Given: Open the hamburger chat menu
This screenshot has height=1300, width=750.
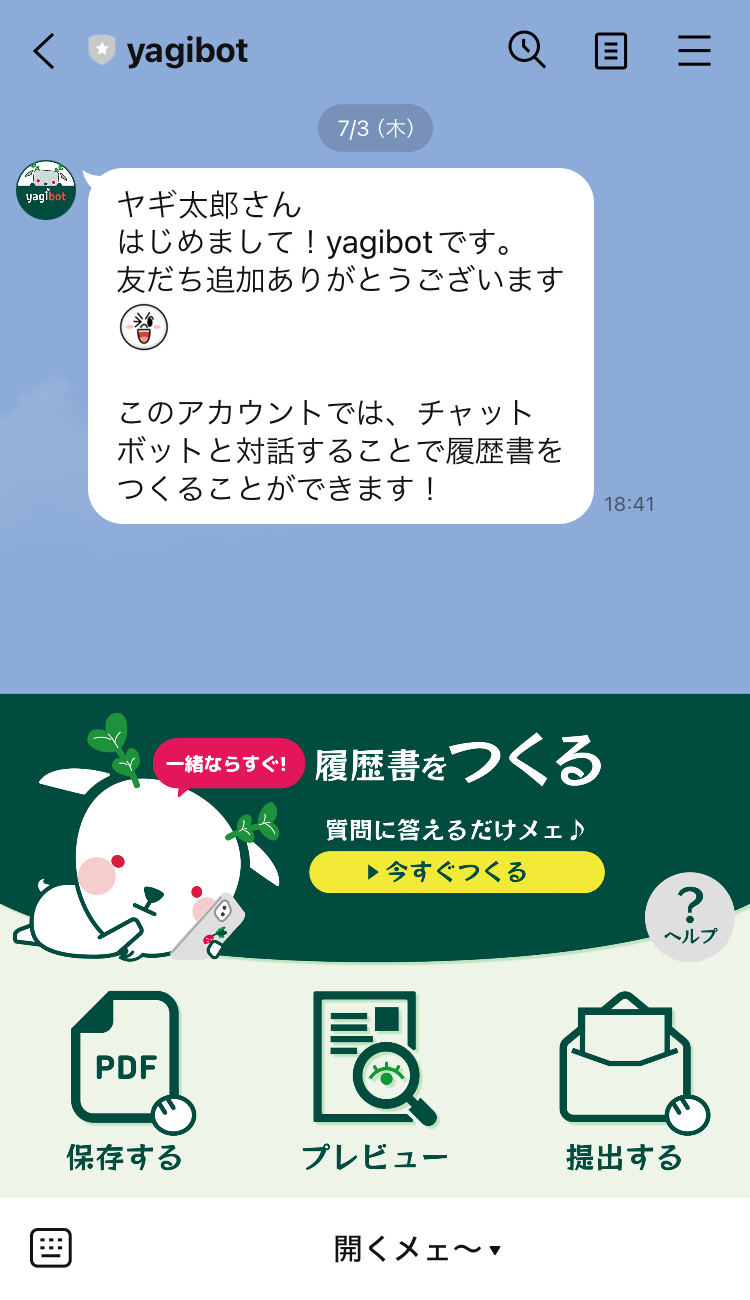Looking at the screenshot, I should (694, 51).
